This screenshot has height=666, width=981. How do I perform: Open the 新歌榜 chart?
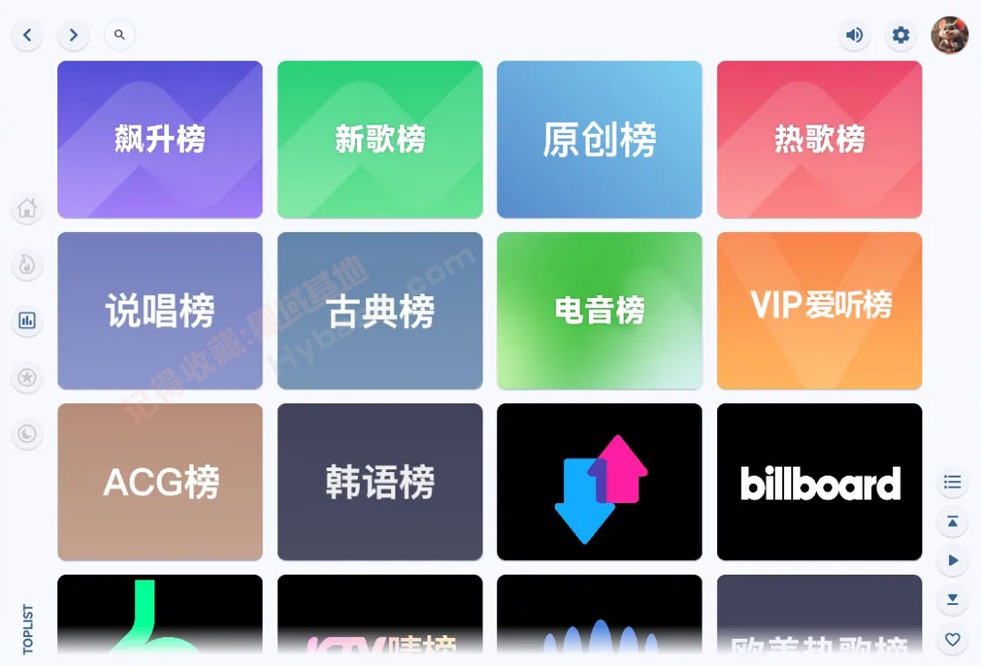click(380, 139)
